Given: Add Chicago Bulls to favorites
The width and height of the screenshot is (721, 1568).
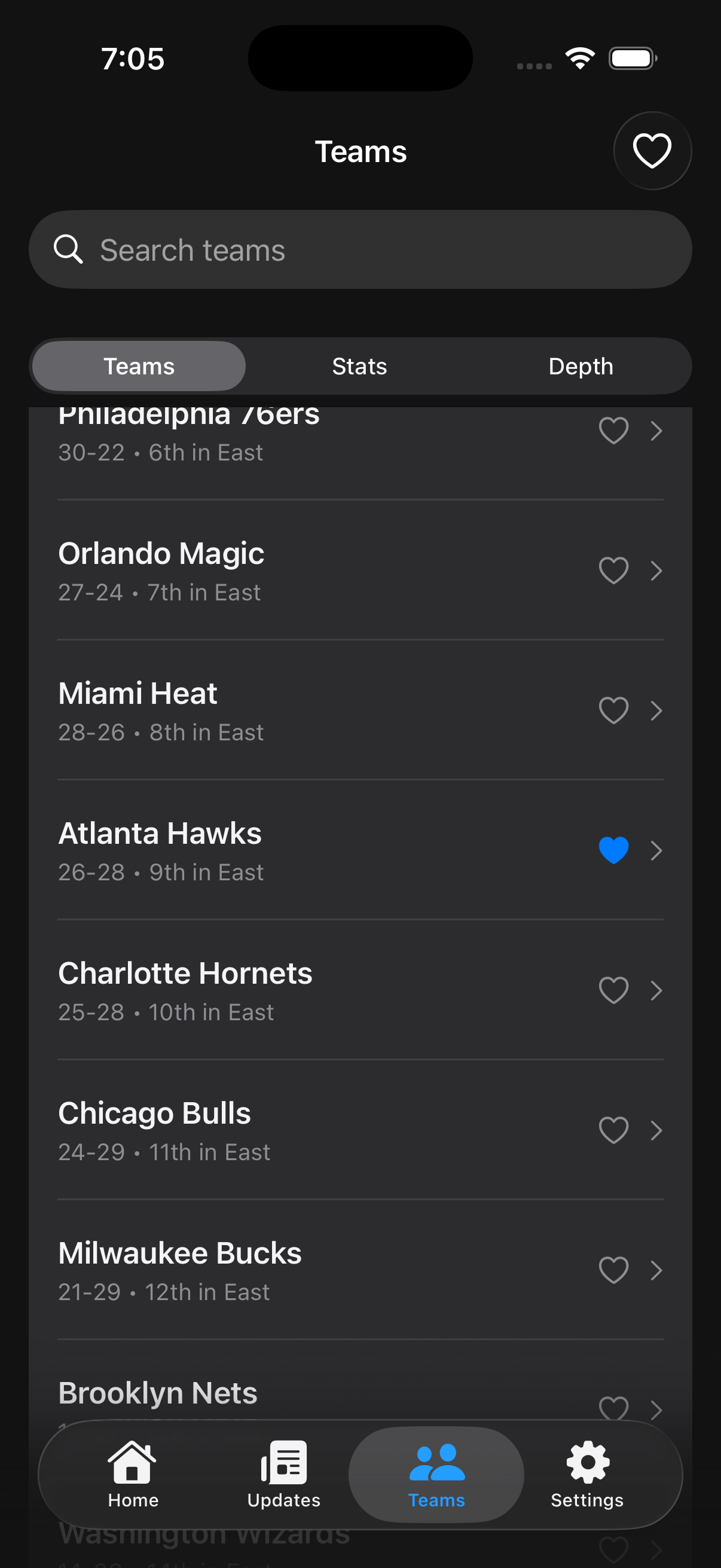Looking at the screenshot, I should click(x=613, y=1130).
